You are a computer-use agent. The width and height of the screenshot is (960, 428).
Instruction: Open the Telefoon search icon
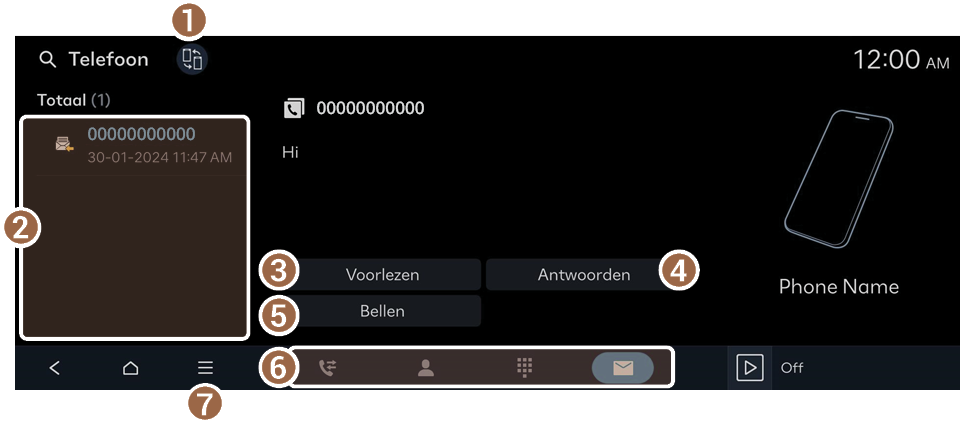[x=47, y=60]
